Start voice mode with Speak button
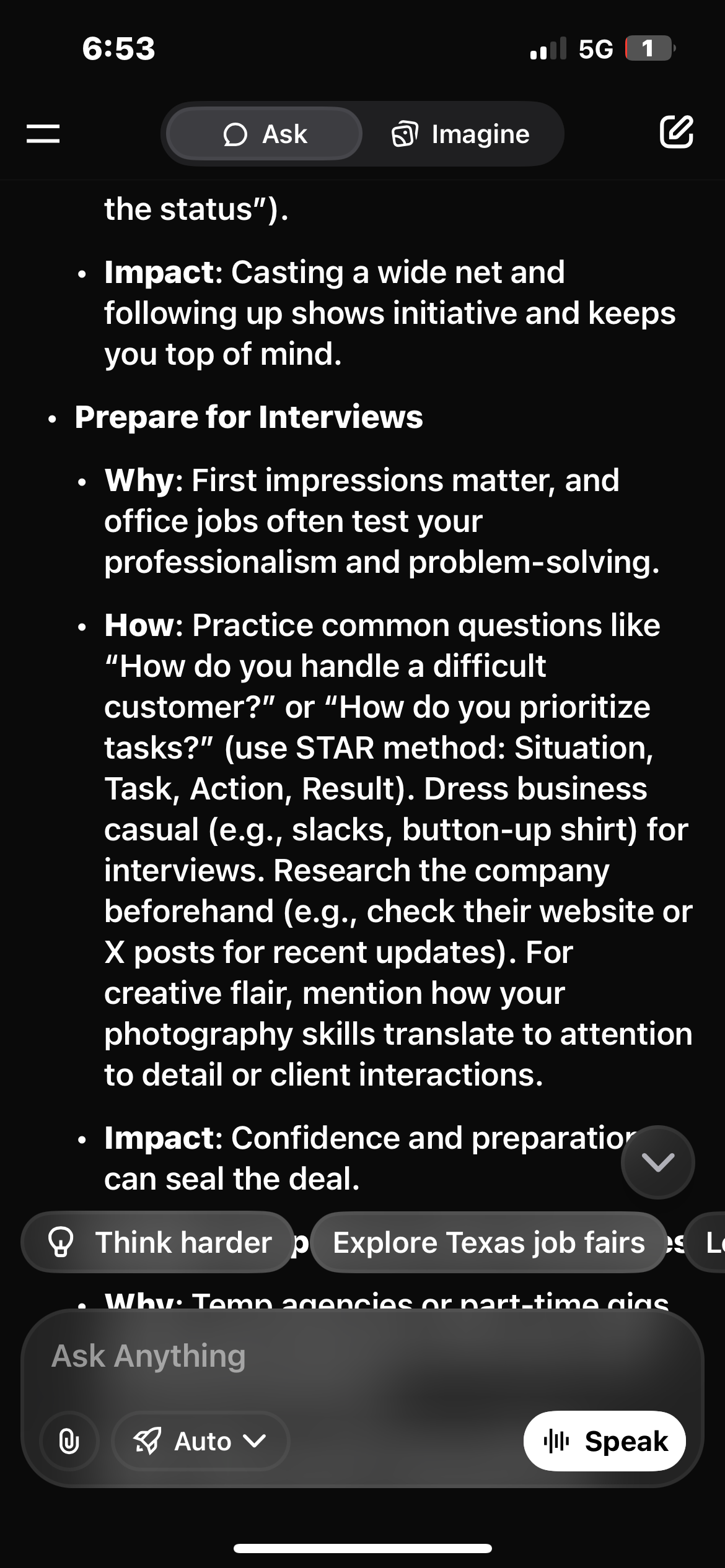725x1568 pixels. click(605, 1441)
